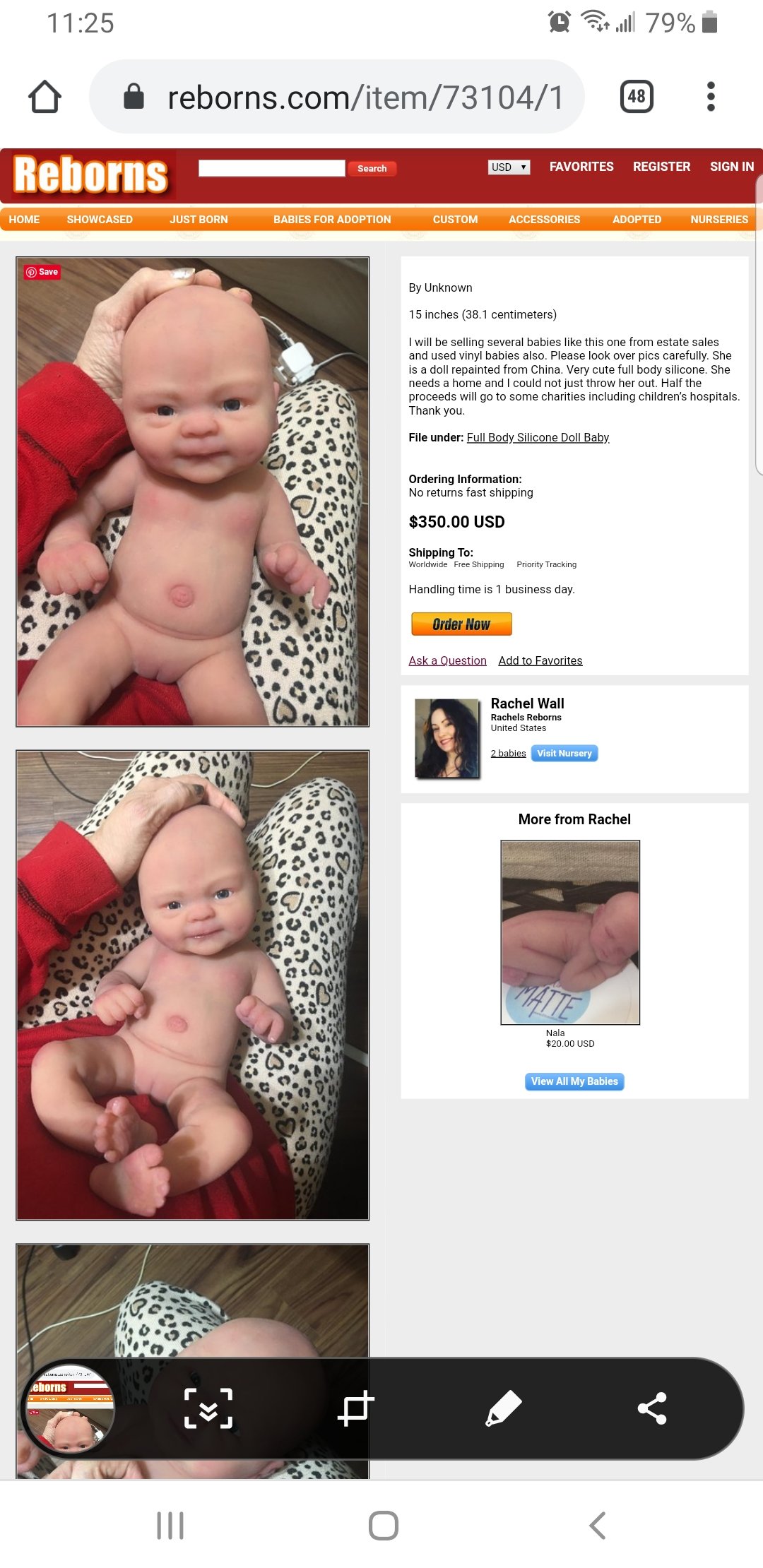The height and width of the screenshot is (1568, 763).
Task: Open the Sign In page
Action: click(732, 167)
